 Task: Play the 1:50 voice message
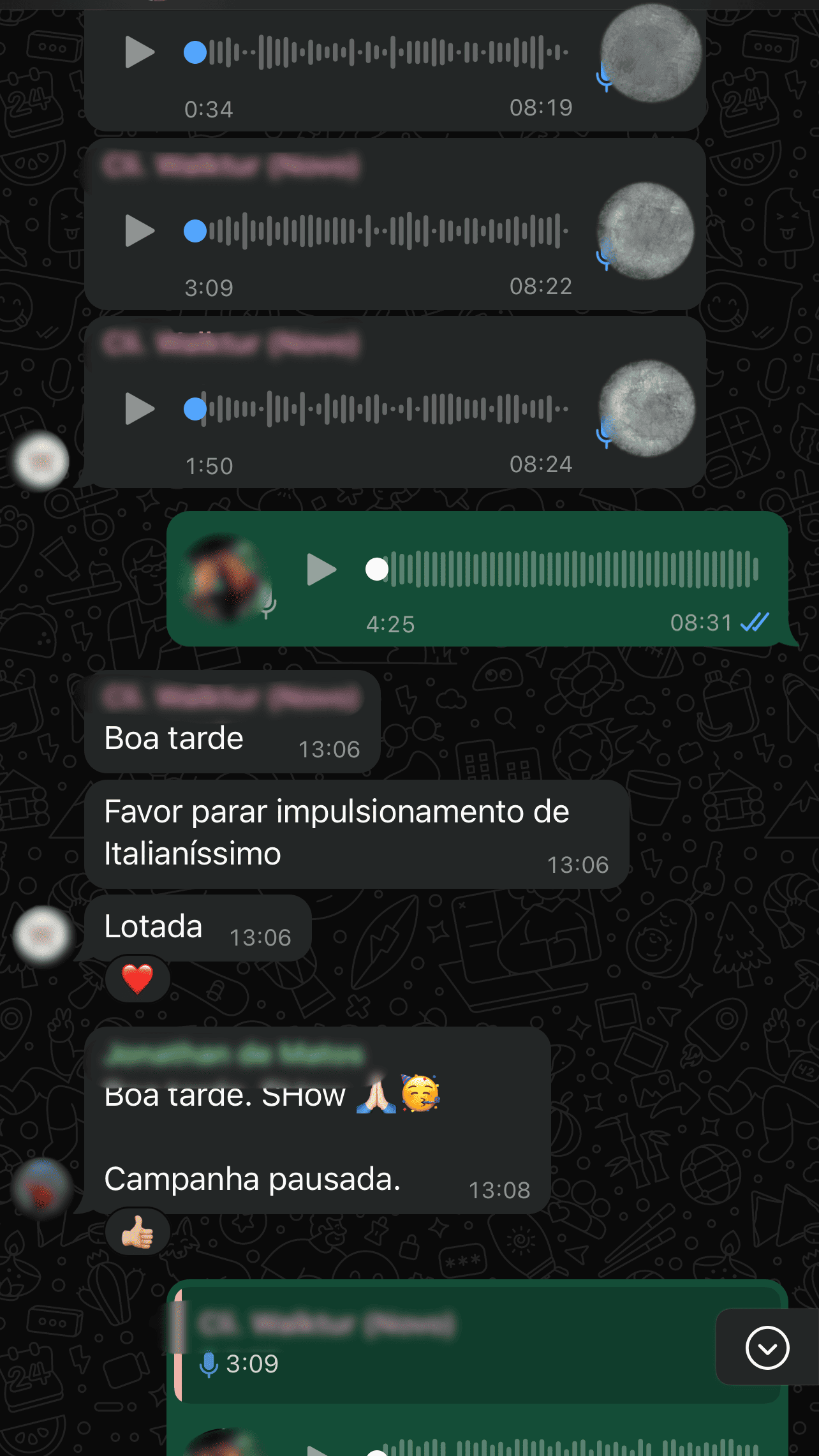(x=140, y=408)
